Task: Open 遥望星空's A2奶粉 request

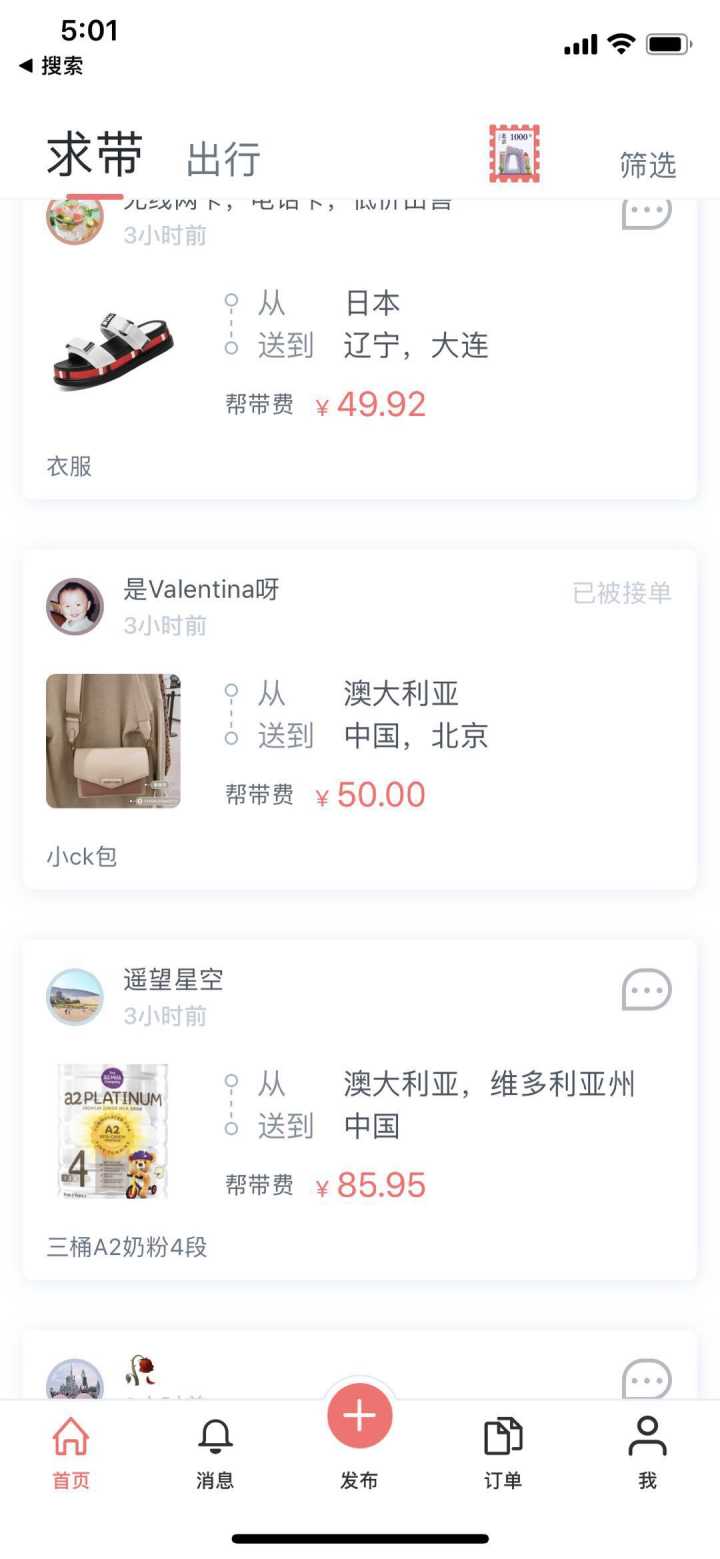Action: [360, 1130]
